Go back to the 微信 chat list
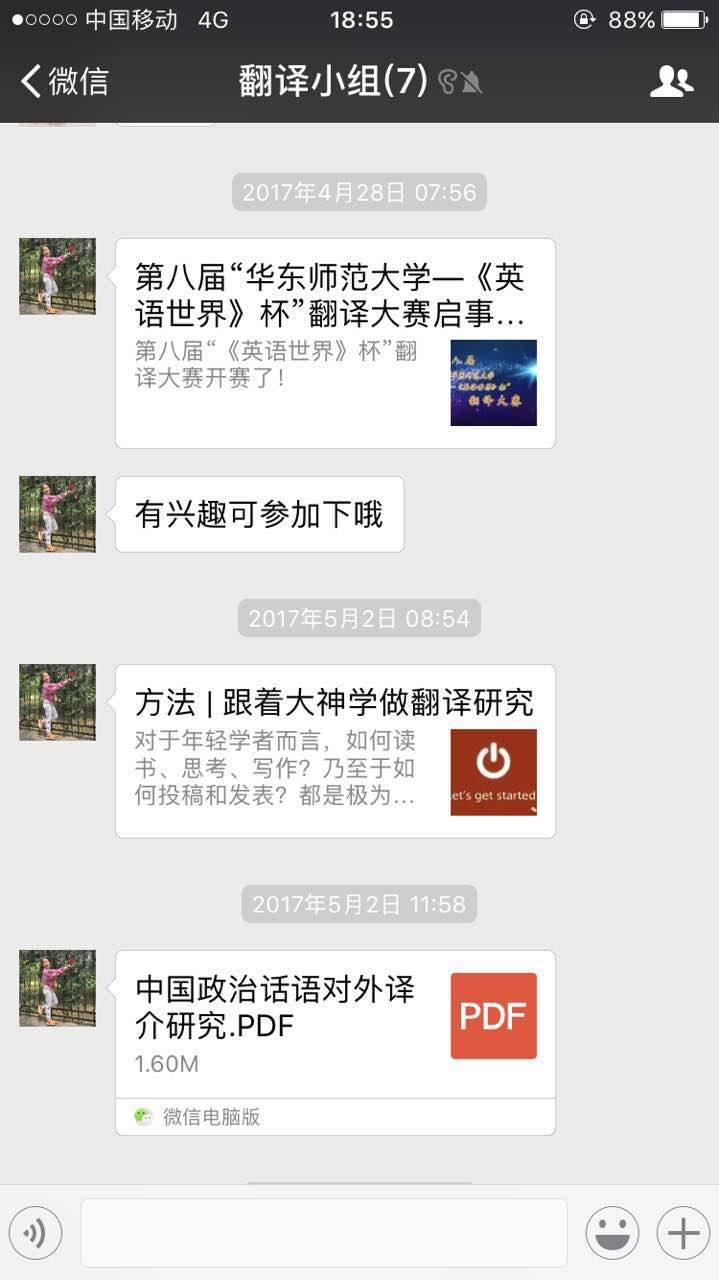The image size is (719, 1280). [65, 81]
